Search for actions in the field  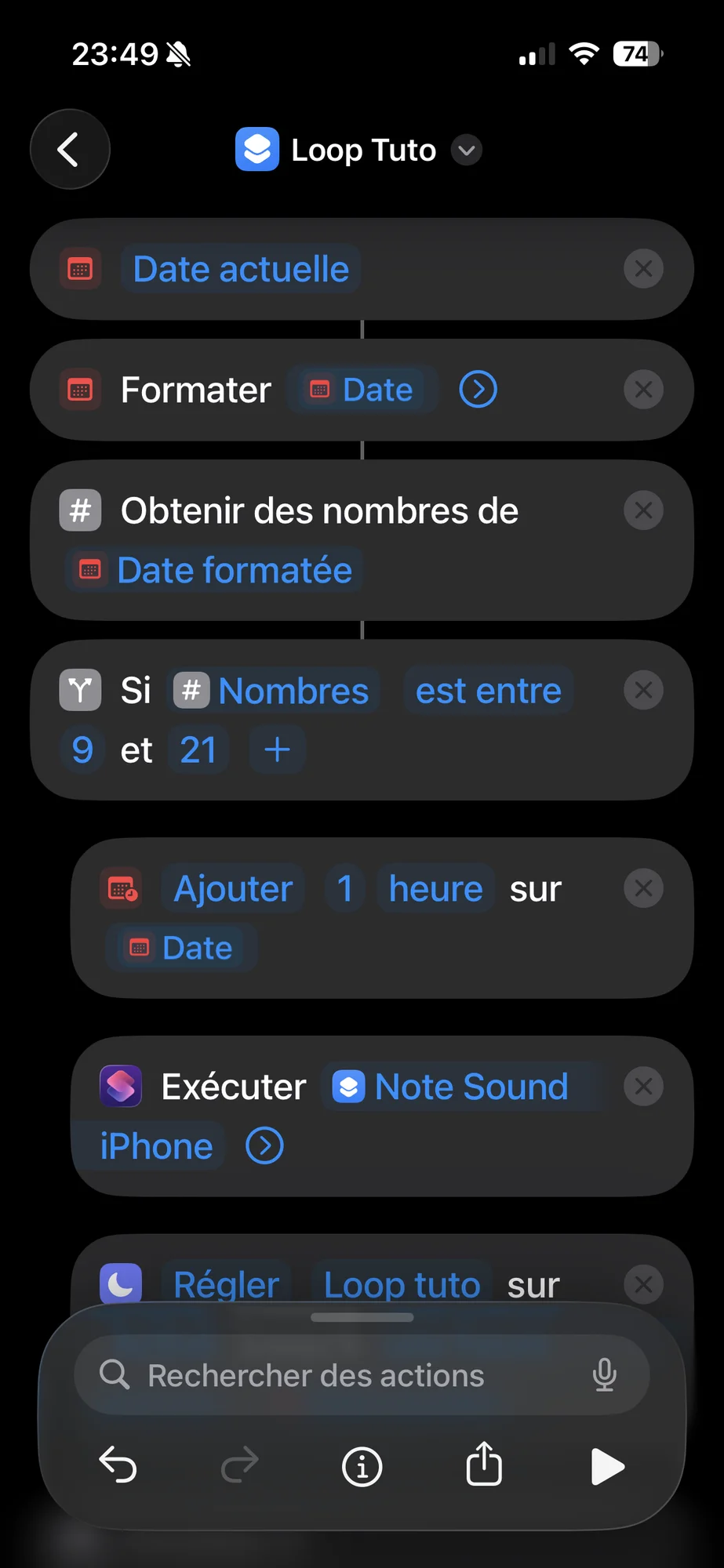[345, 1375]
